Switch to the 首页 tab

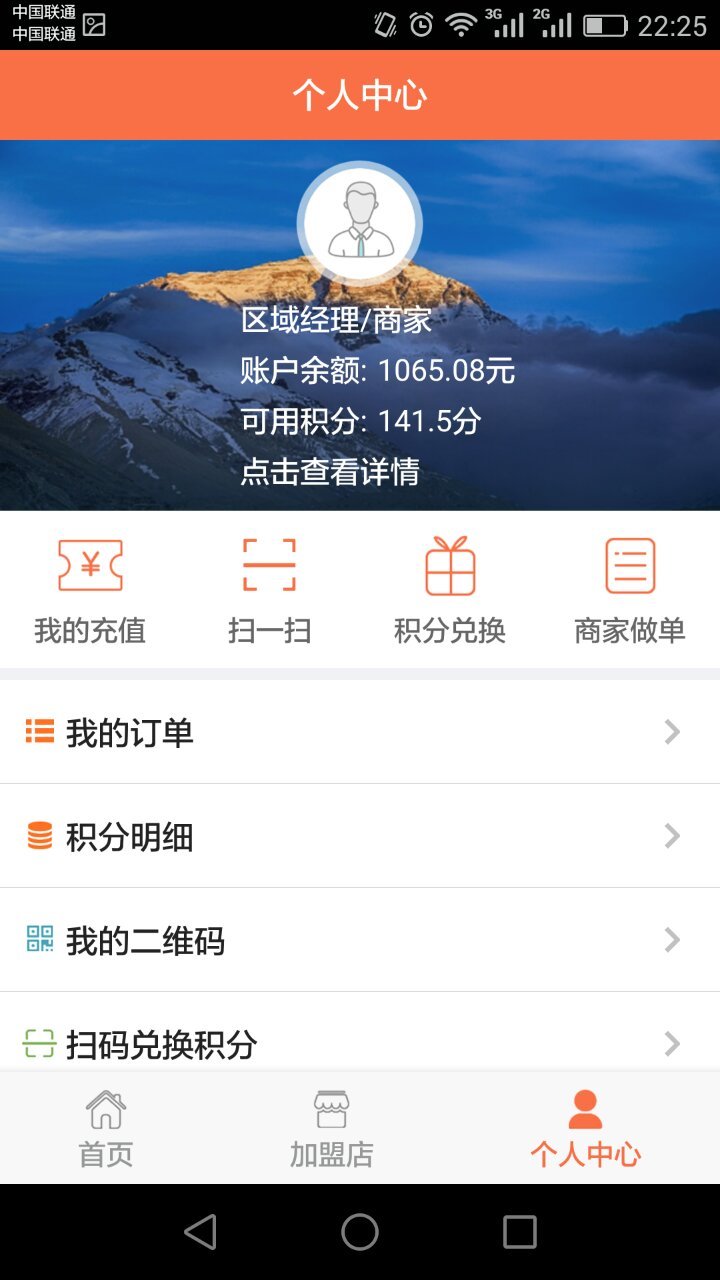[106, 1128]
